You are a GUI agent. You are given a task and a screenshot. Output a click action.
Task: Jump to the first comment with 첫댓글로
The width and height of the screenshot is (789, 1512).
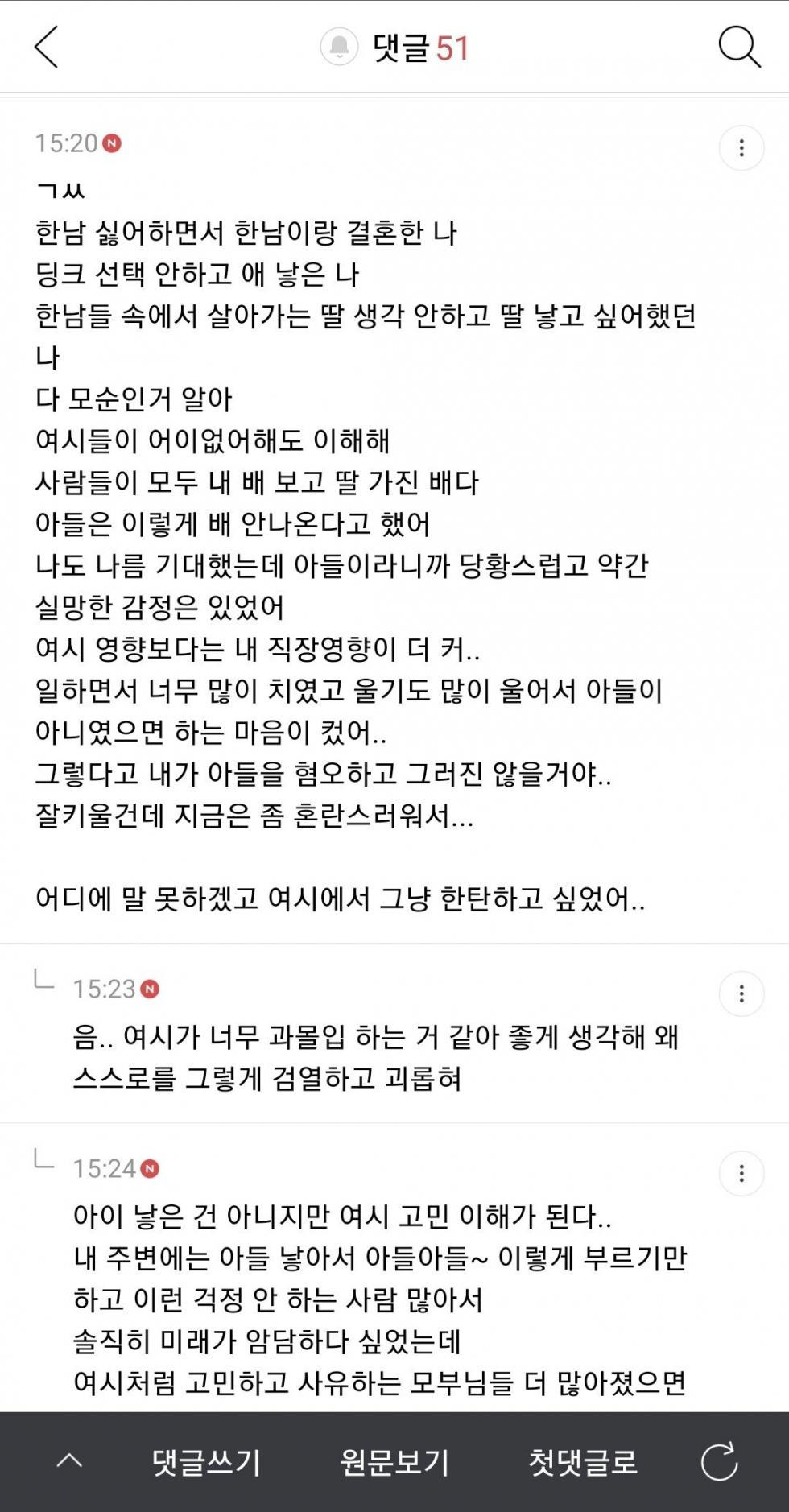click(x=583, y=1461)
